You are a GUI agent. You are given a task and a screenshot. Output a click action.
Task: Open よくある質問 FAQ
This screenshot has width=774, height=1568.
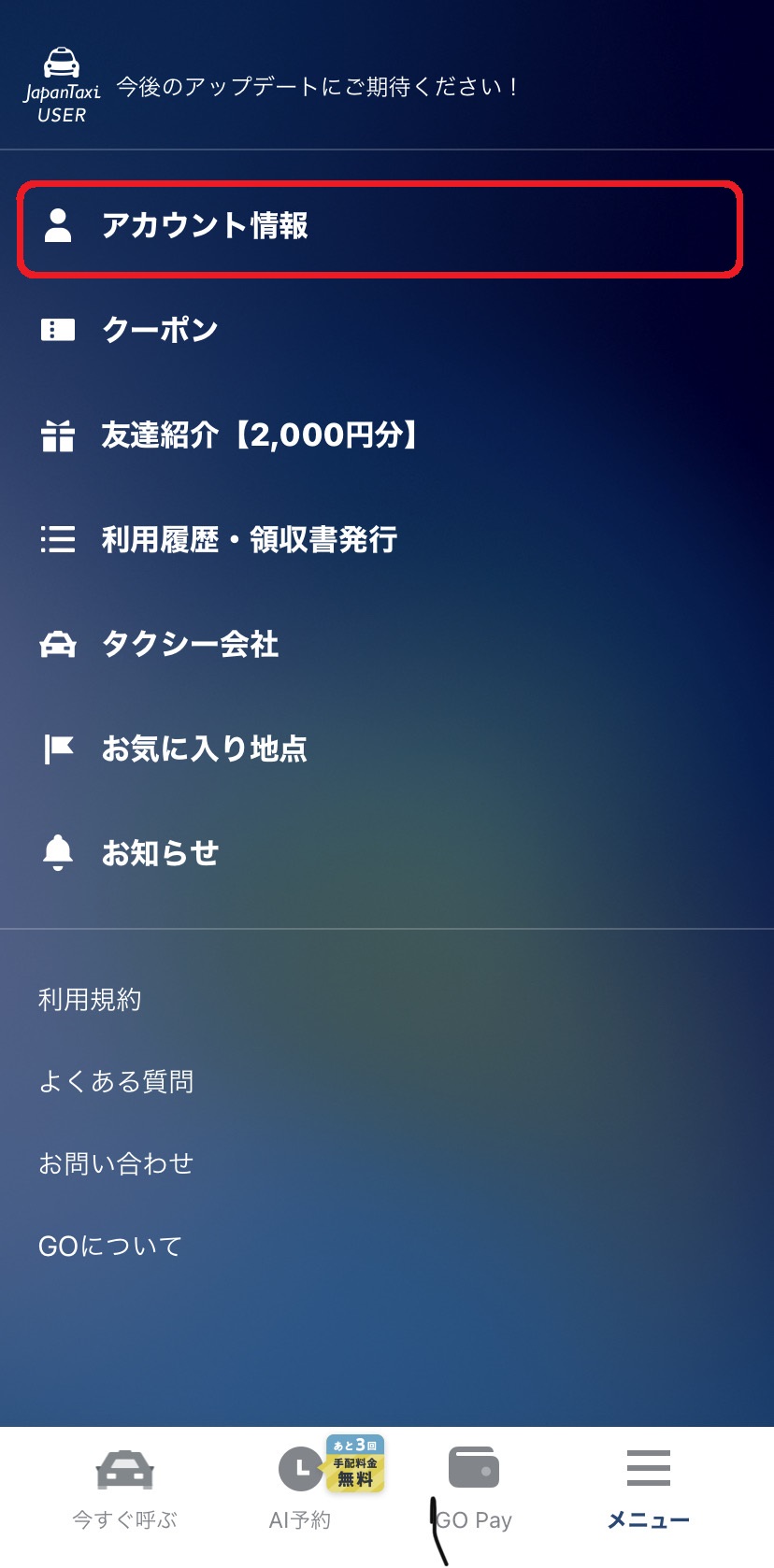[x=116, y=1082]
